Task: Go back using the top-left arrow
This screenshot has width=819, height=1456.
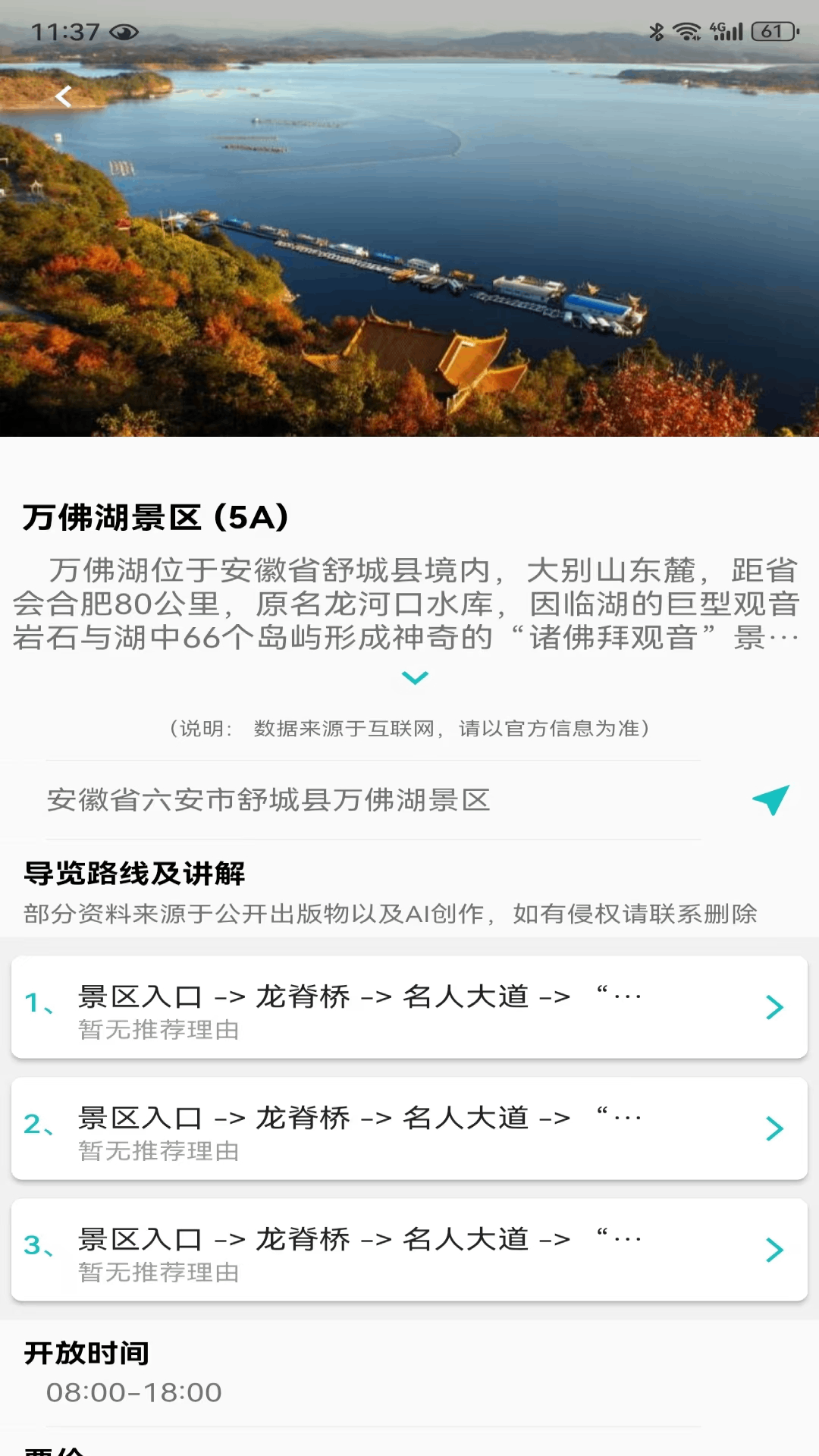Action: point(64,96)
